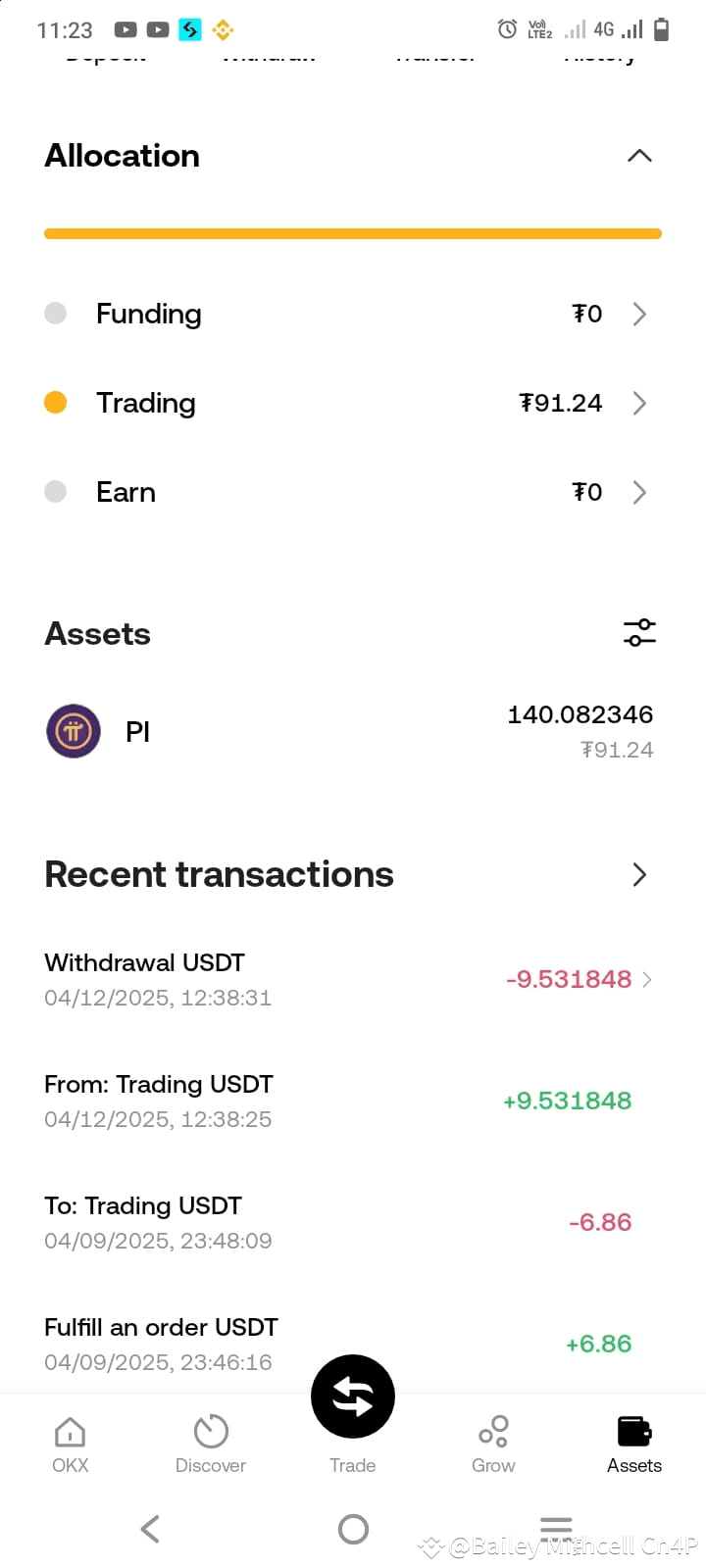Open the Trade icon in bottom navigation
This screenshot has width=706, height=1568.
click(x=352, y=1396)
